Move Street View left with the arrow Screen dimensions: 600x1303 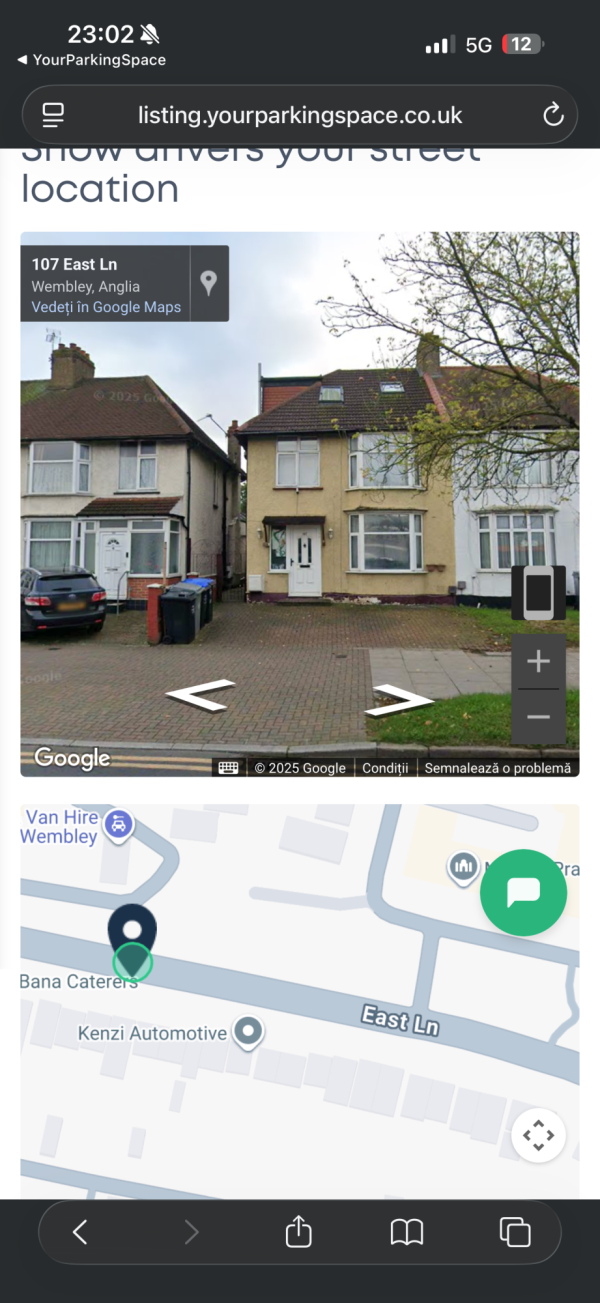pyautogui.click(x=200, y=694)
